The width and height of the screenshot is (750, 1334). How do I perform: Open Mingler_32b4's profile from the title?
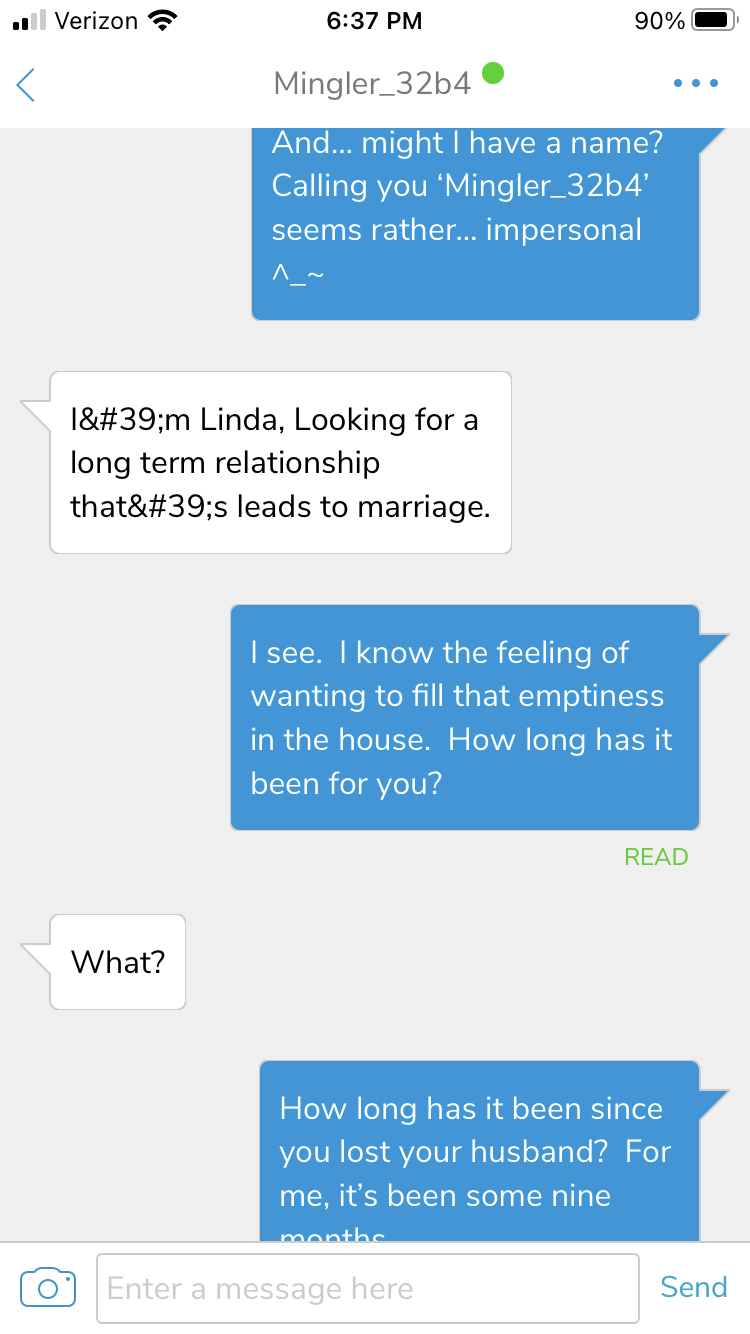tap(372, 84)
